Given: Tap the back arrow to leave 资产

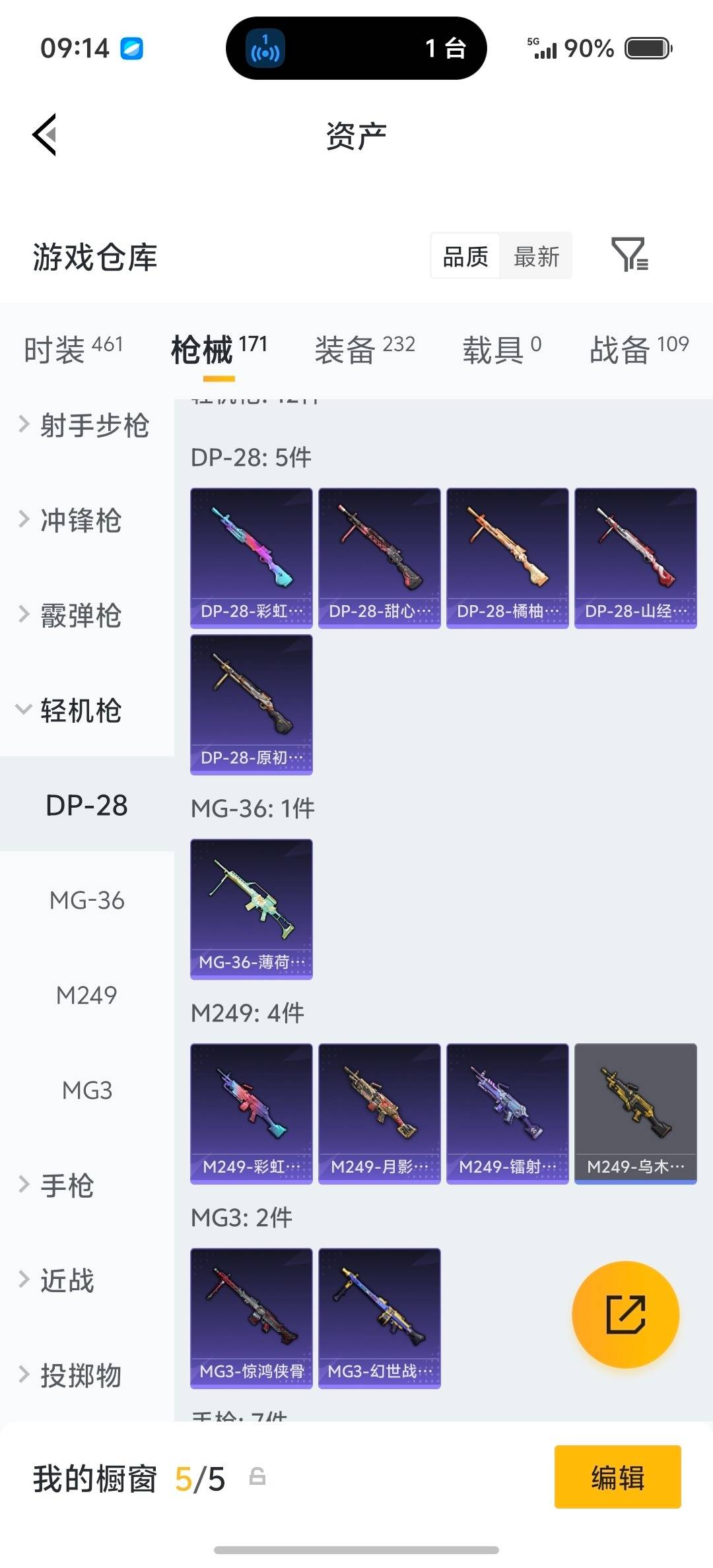Looking at the screenshot, I should coord(44,135).
